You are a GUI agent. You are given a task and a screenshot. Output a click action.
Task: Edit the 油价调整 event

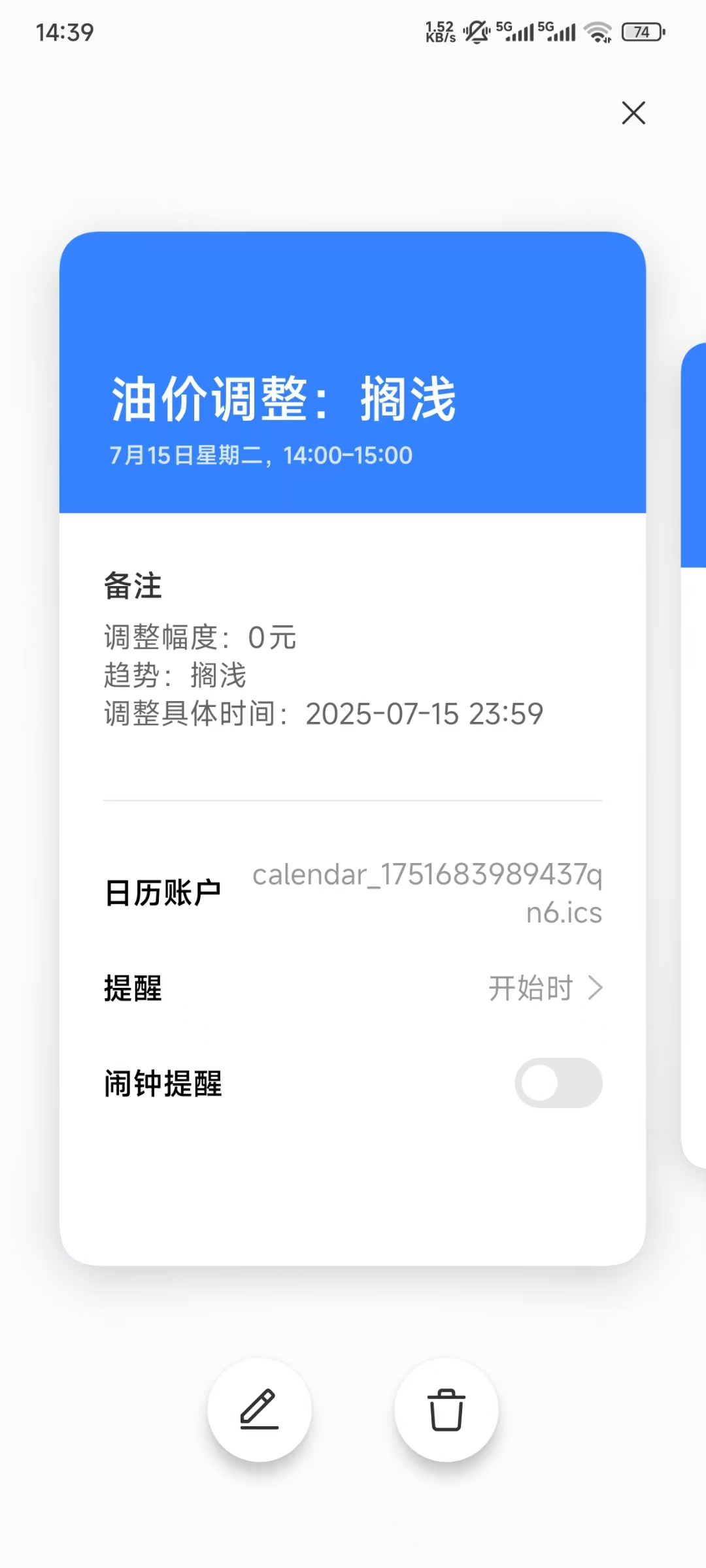click(260, 1409)
